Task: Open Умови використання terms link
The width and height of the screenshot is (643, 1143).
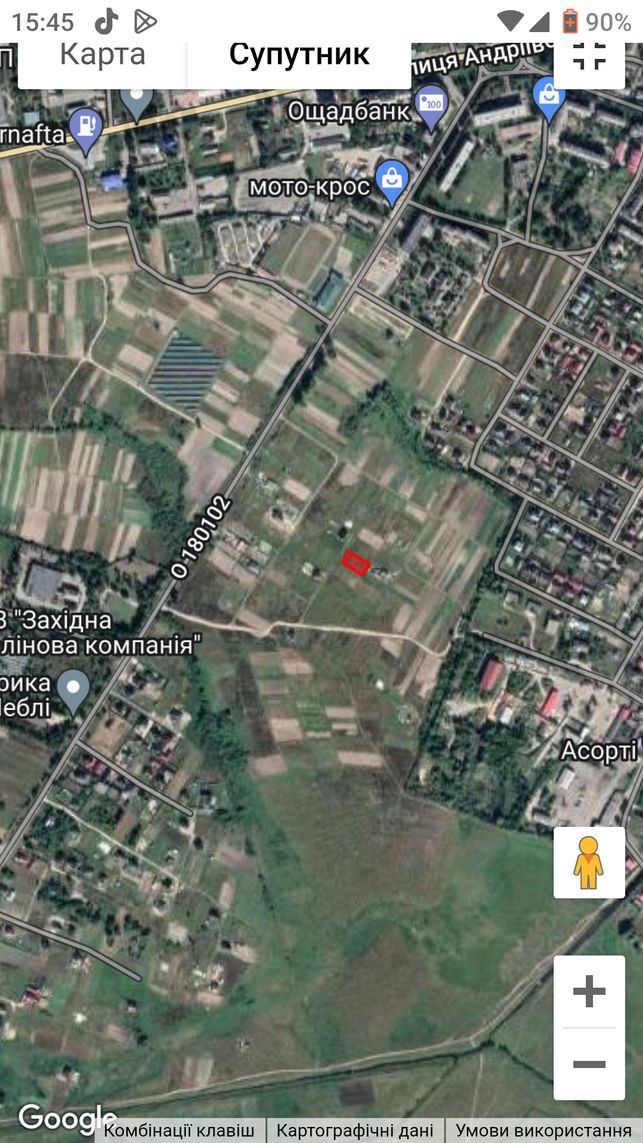Action: coord(544,1131)
